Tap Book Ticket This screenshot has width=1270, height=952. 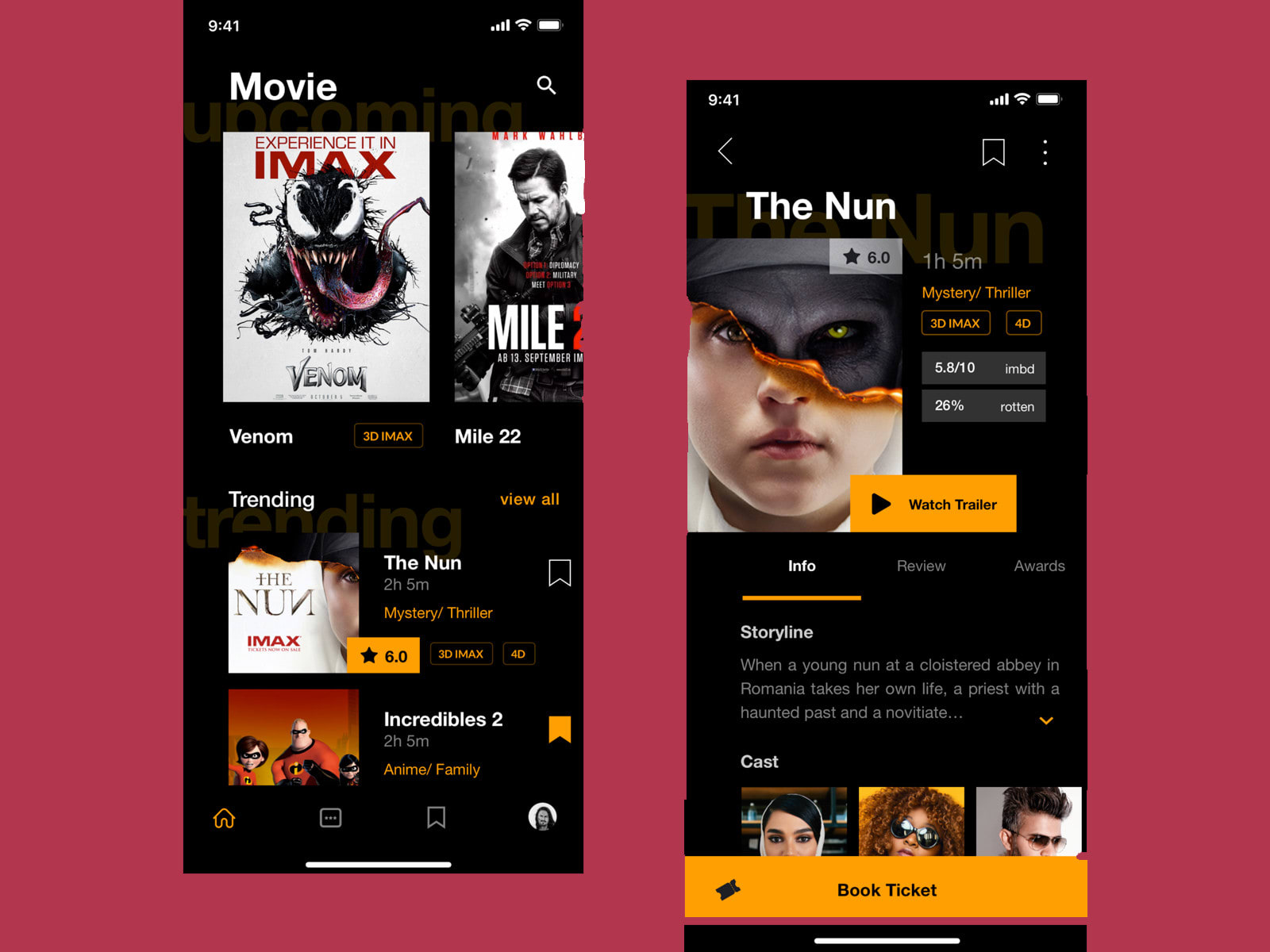886,890
